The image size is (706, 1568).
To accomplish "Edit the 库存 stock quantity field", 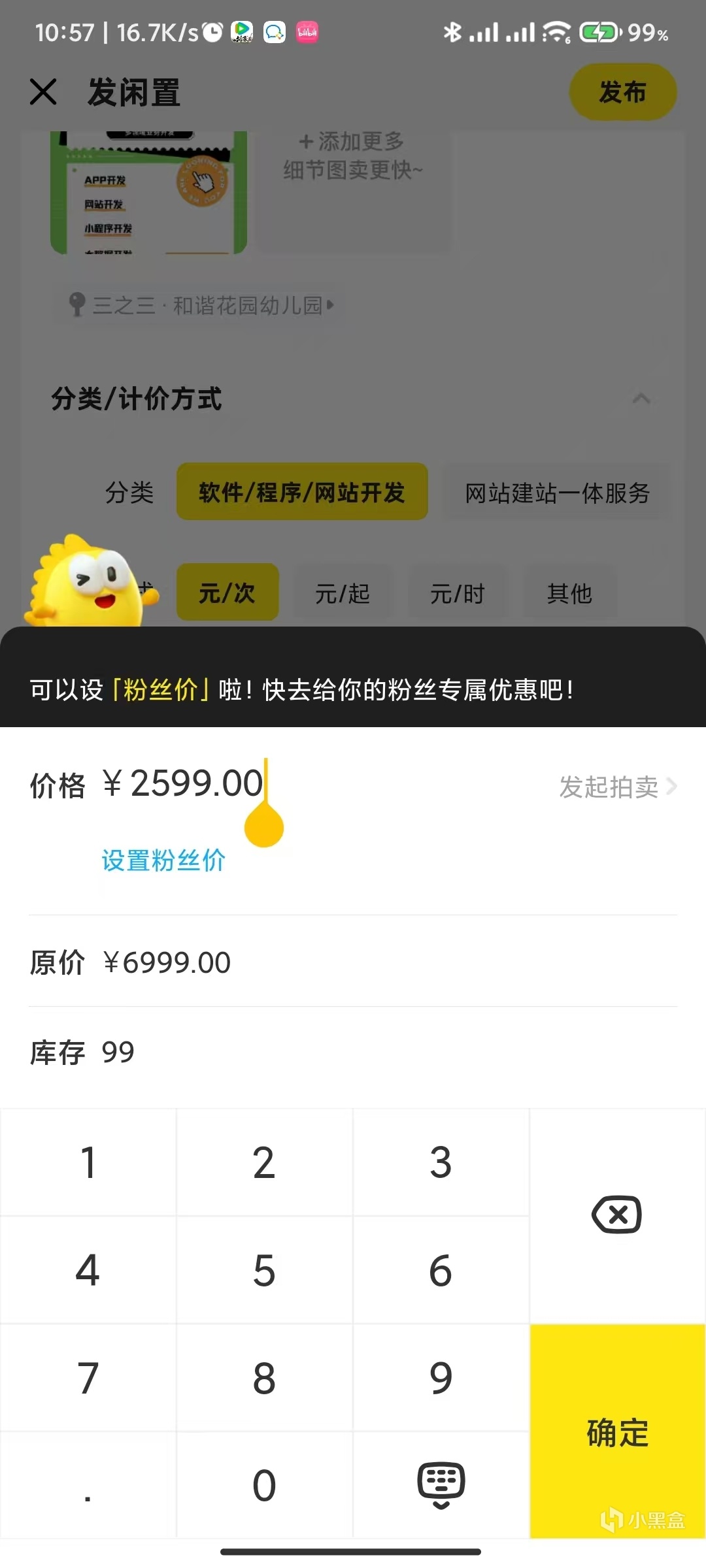I will coord(118,1053).
